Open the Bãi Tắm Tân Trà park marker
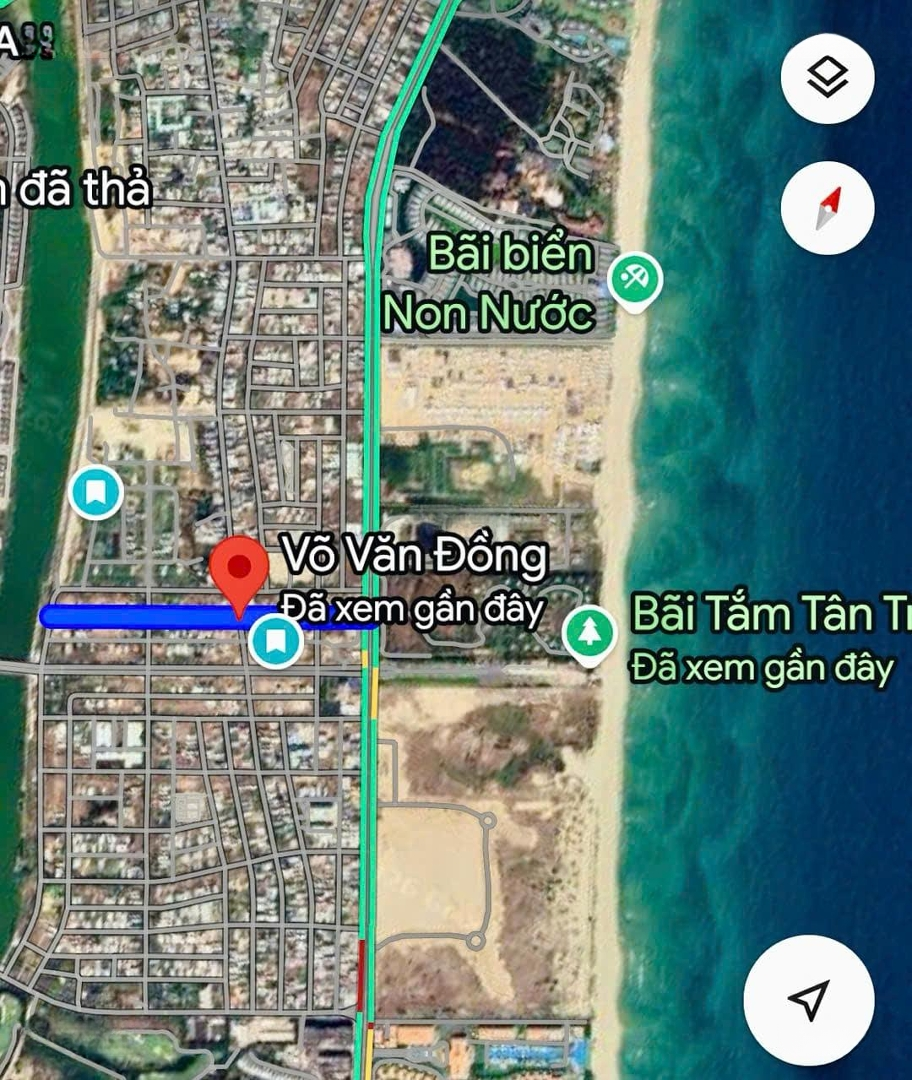 coord(589,632)
